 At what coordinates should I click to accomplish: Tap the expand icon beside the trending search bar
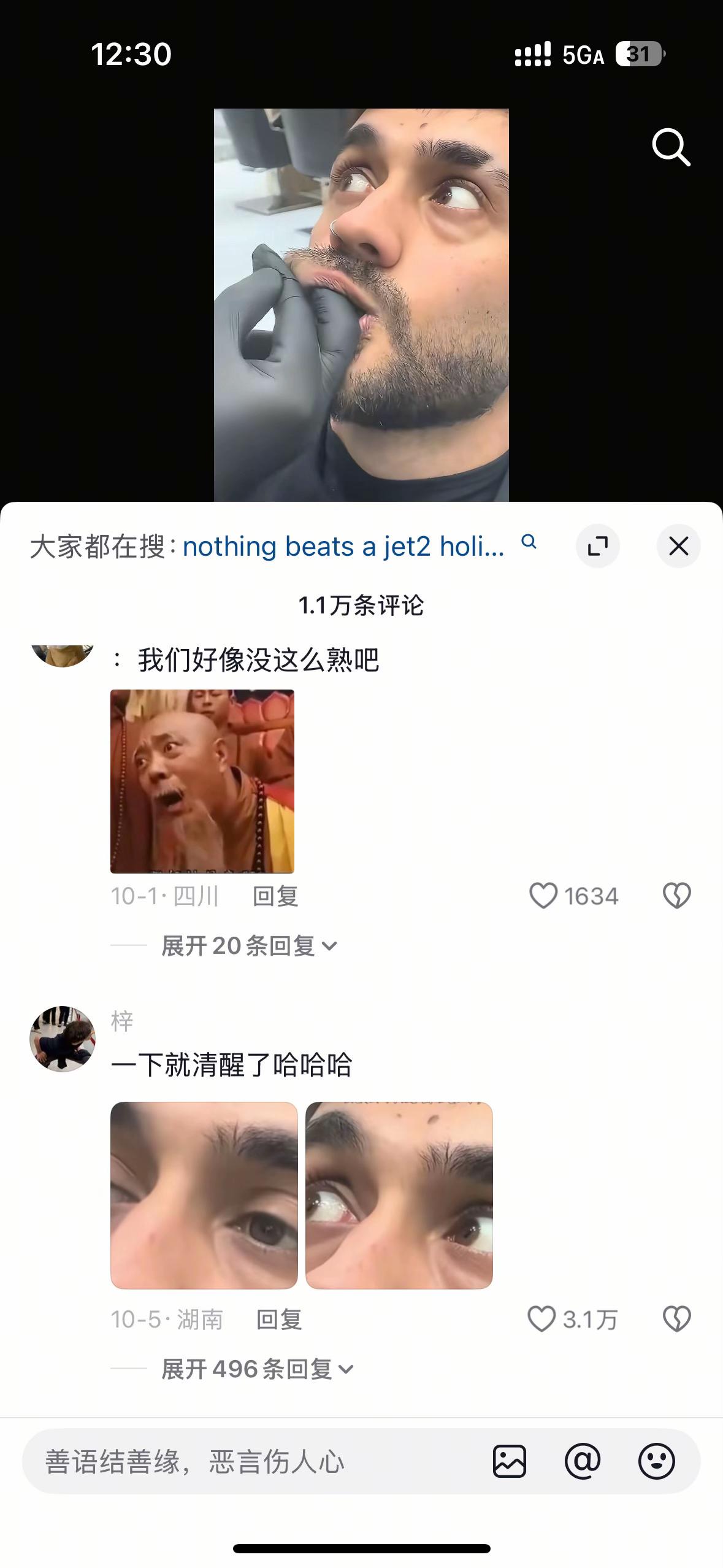(598, 546)
